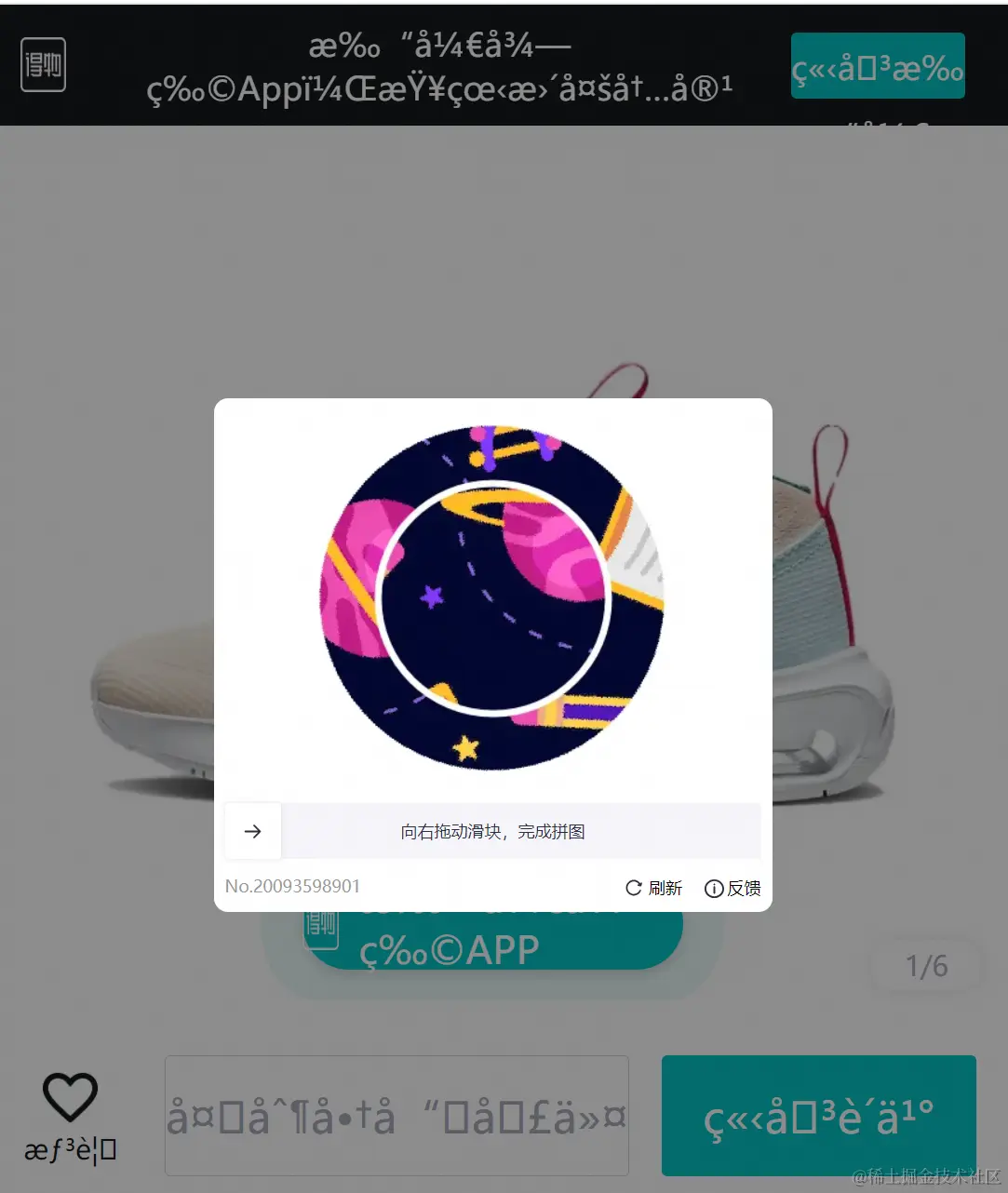Refresh the captcha puzzle (刷新)
Image resolution: width=1008 pixels, height=1193 pixels.
point(653,888)
